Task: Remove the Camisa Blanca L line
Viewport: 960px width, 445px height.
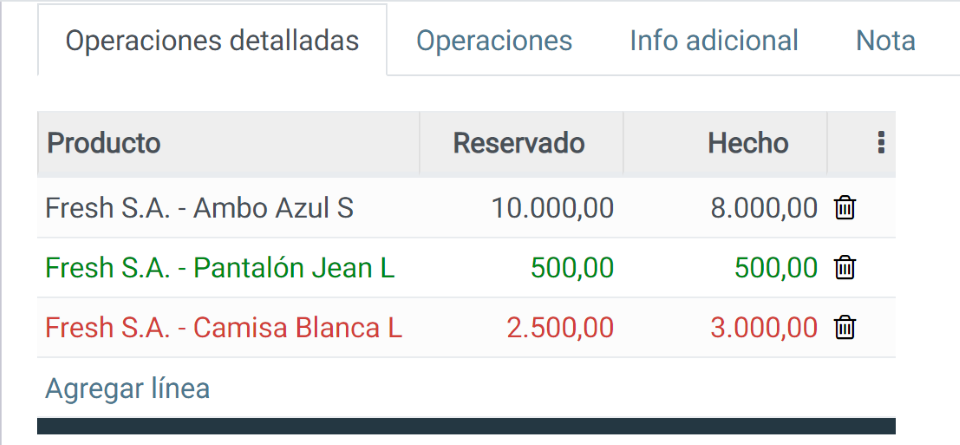Action: click(x=845, y=327)
